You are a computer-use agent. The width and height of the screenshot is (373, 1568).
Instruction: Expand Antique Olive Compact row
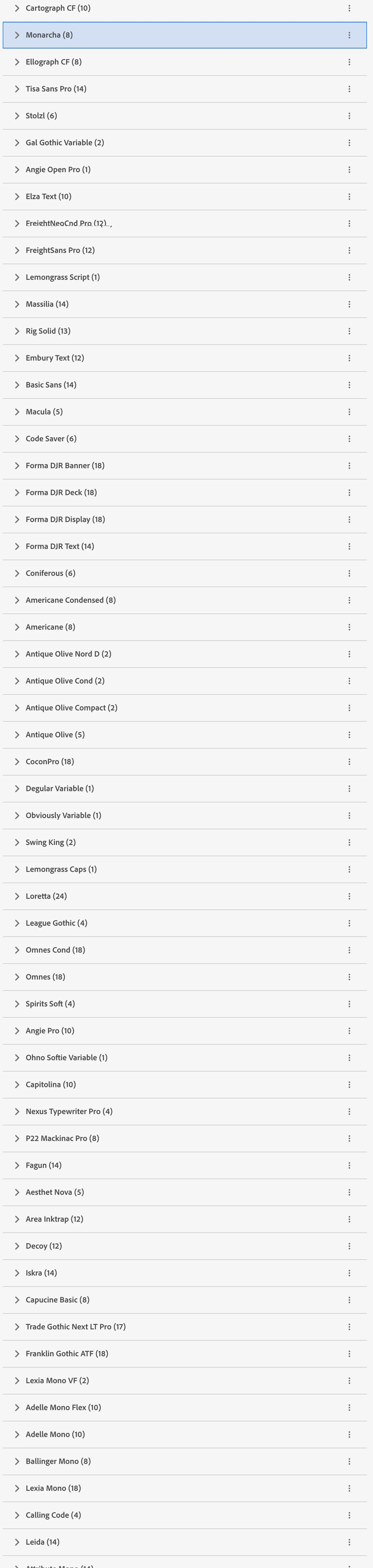[x=17, y=708]
